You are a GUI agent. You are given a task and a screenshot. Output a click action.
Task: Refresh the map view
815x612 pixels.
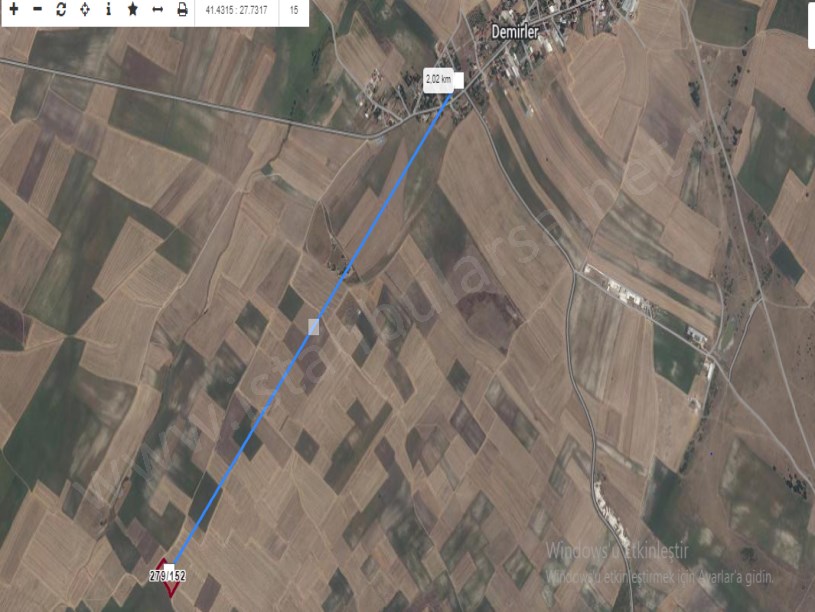click(x=61, y=9)
